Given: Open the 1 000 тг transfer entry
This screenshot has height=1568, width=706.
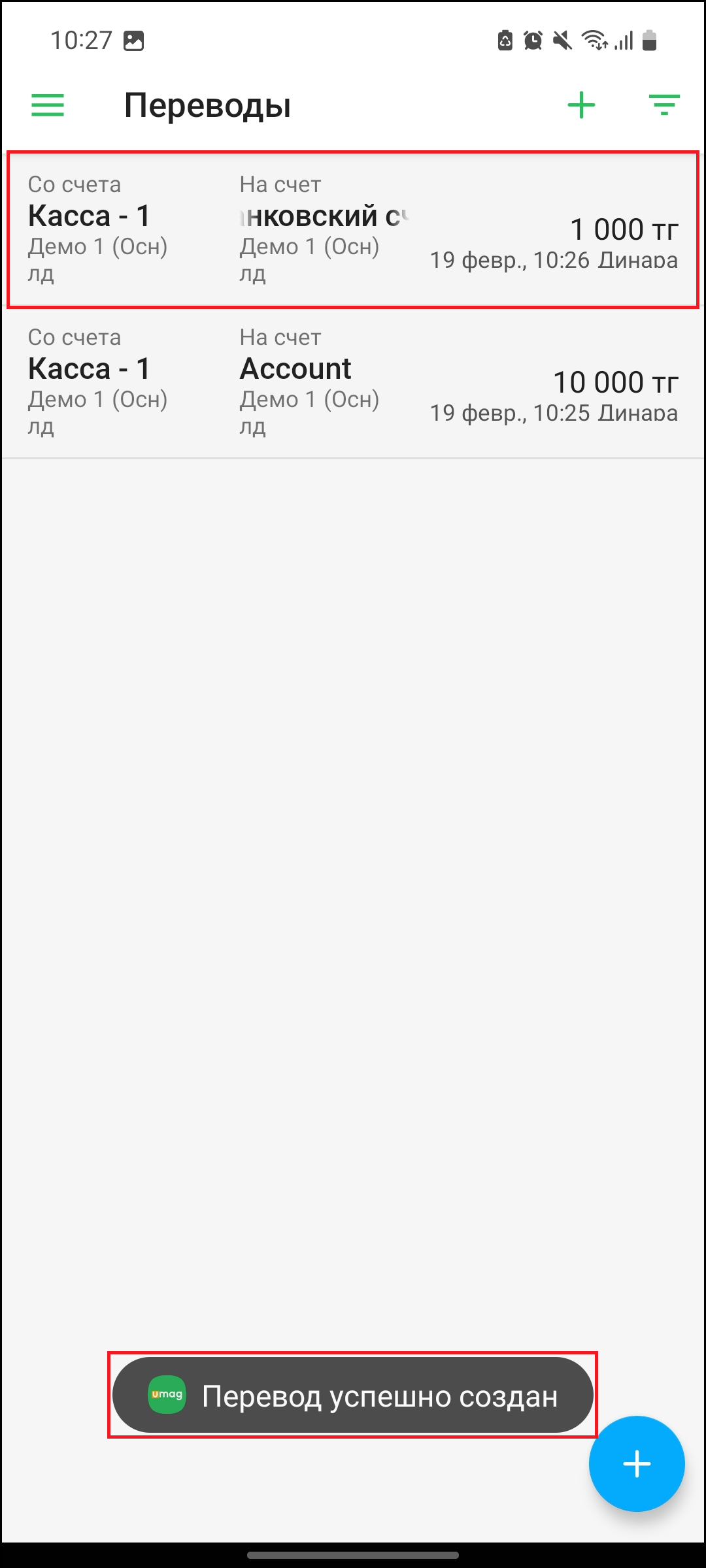Looking at the screenshot, I should (353, 229).
